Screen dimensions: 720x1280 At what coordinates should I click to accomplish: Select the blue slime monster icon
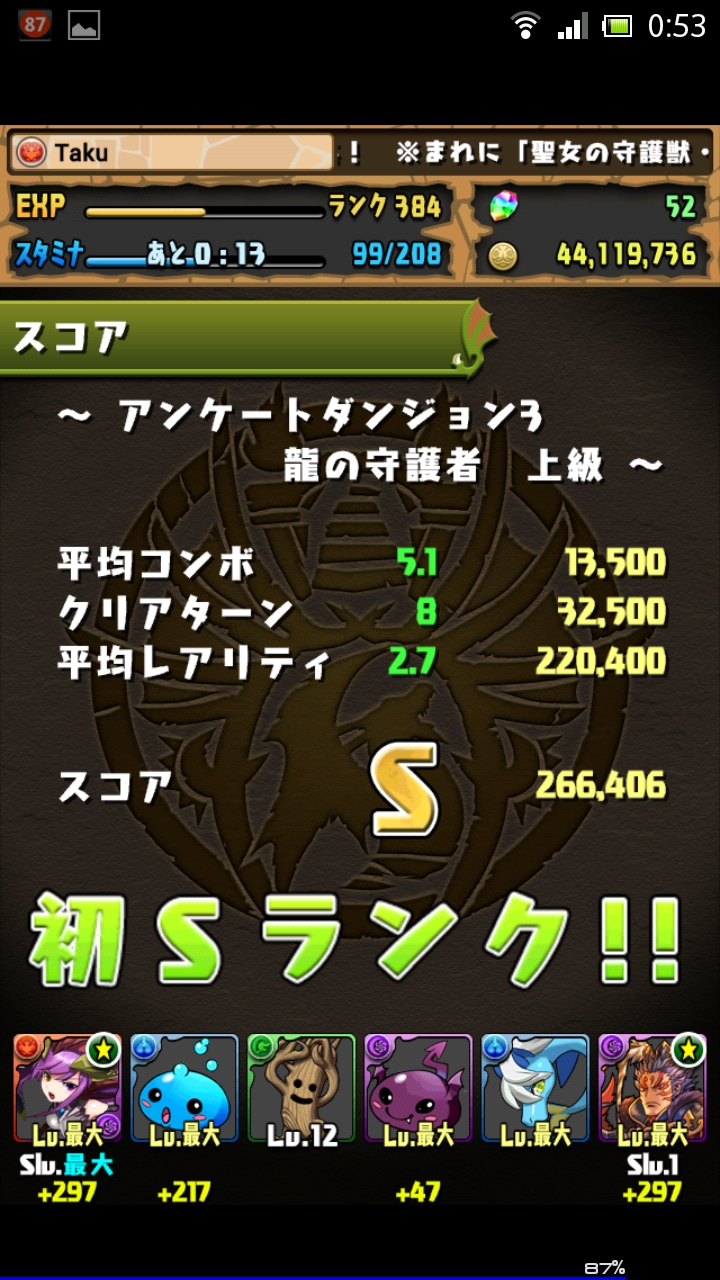[x=184, y=1088]
